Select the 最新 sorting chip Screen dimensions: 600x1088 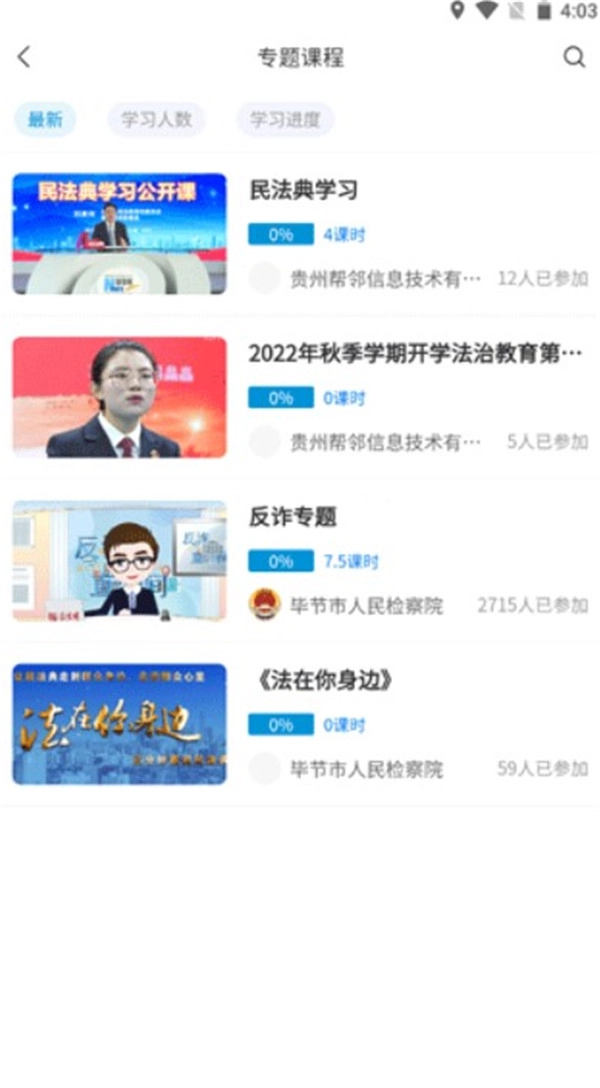(x=45, y=120)
